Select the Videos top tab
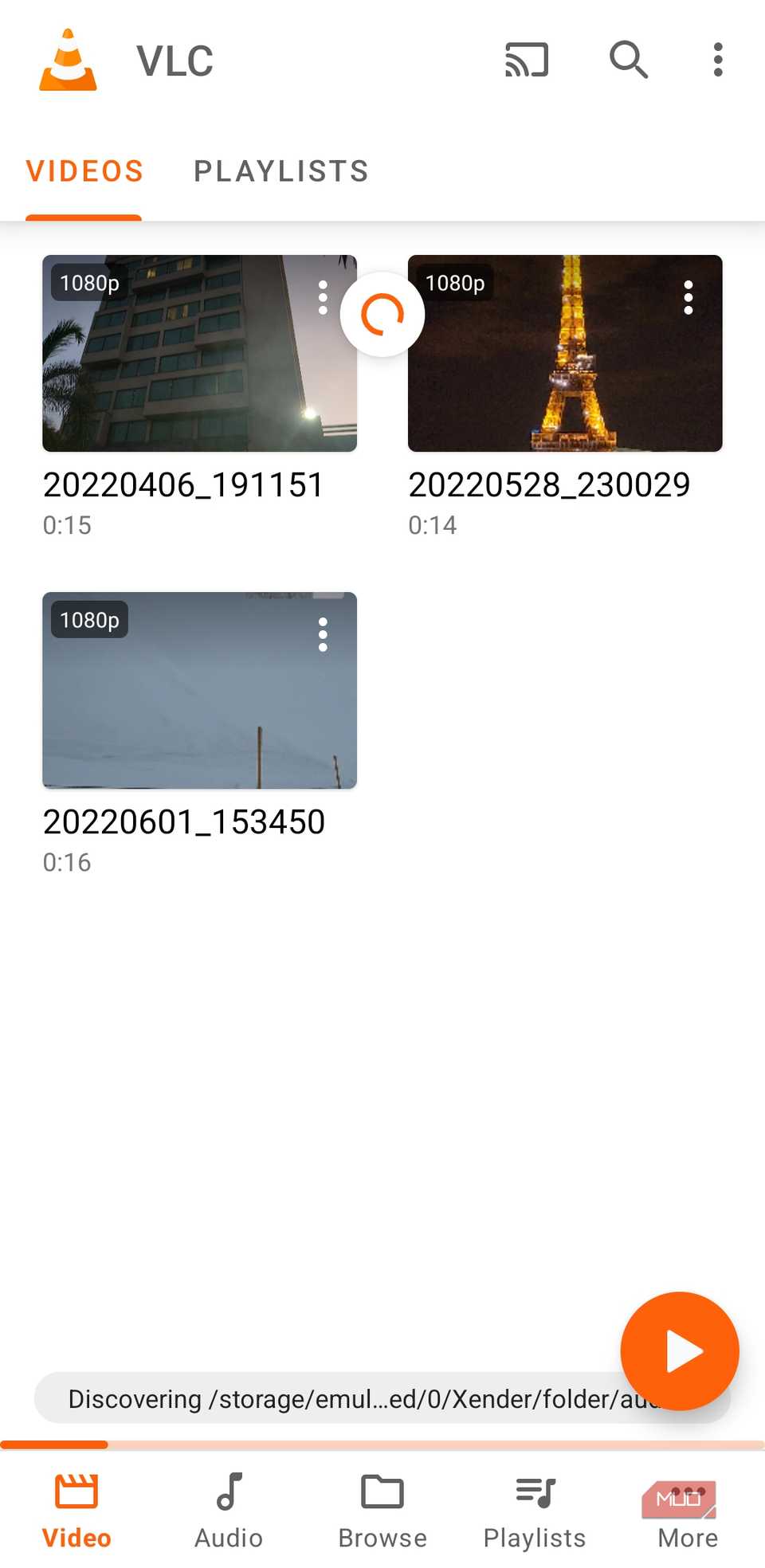 84,171
